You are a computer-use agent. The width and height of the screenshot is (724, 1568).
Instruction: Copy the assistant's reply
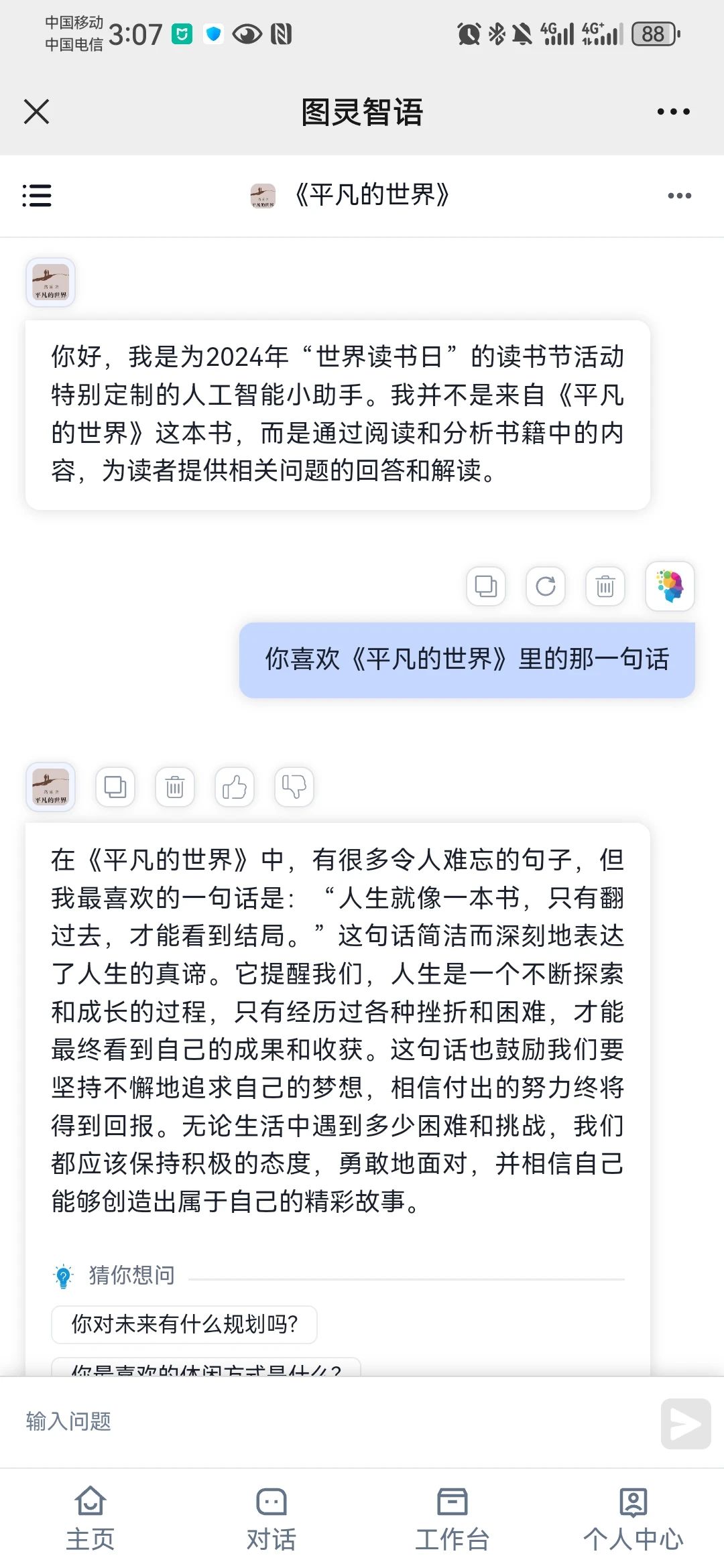[115, 787]
